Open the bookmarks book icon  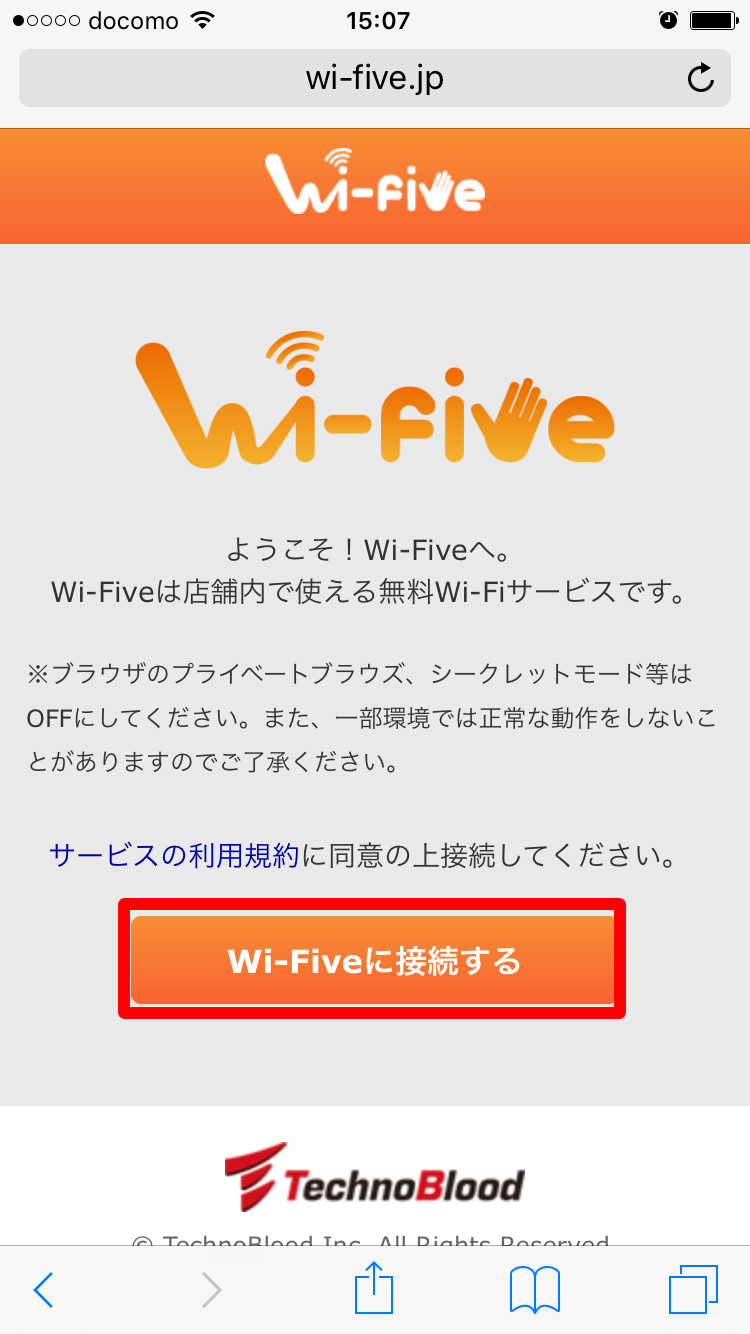point(535,1290)
